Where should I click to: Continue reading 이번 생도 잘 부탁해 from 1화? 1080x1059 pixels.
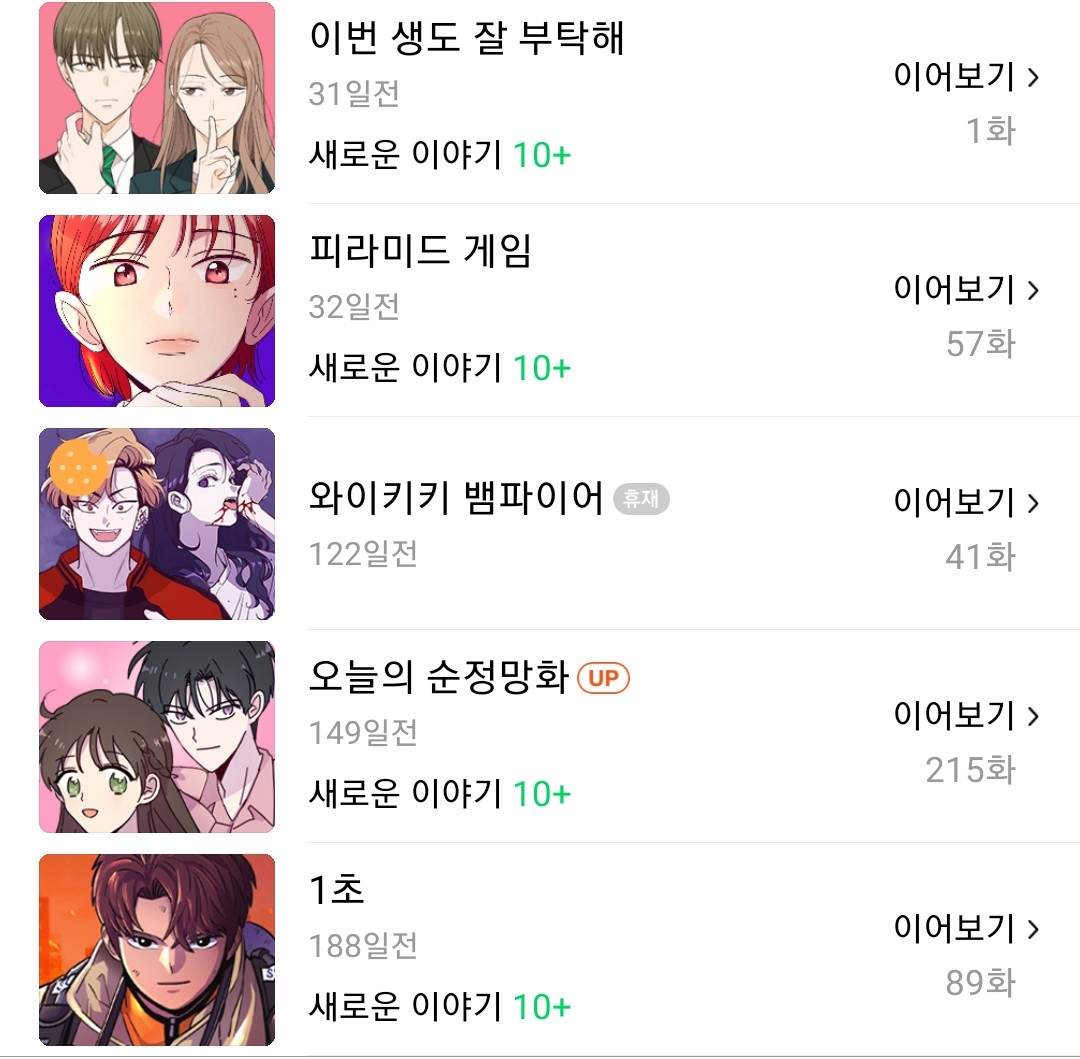tap(966, 78)
